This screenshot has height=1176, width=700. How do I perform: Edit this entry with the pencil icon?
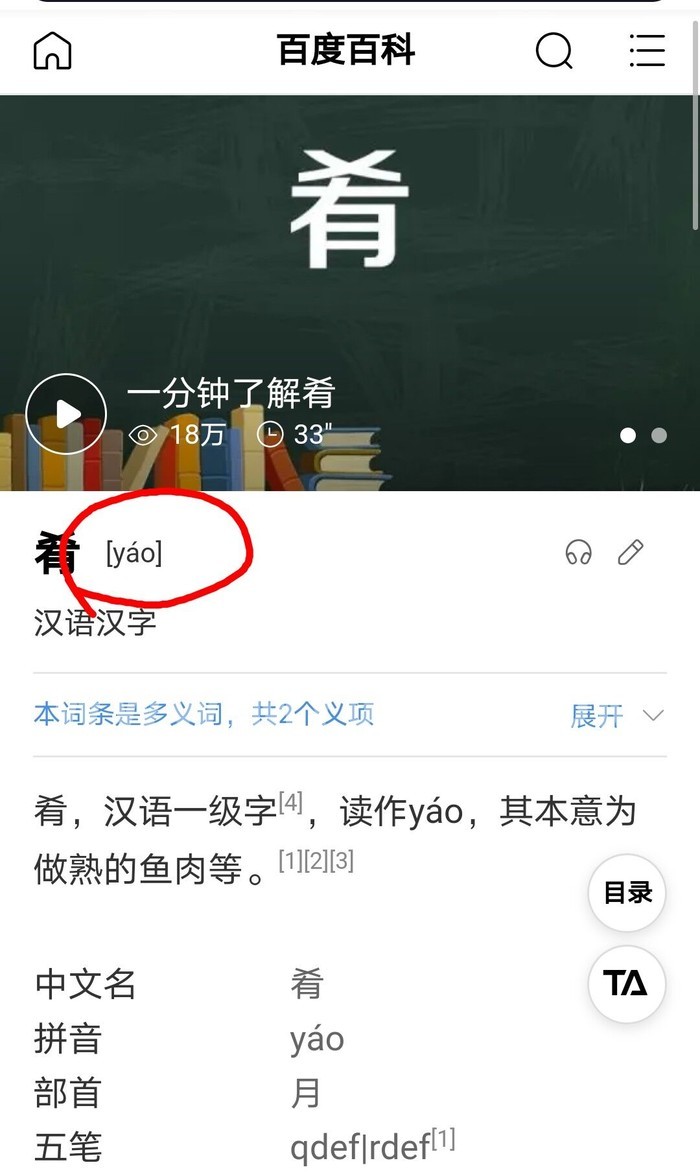pos(630,552)
